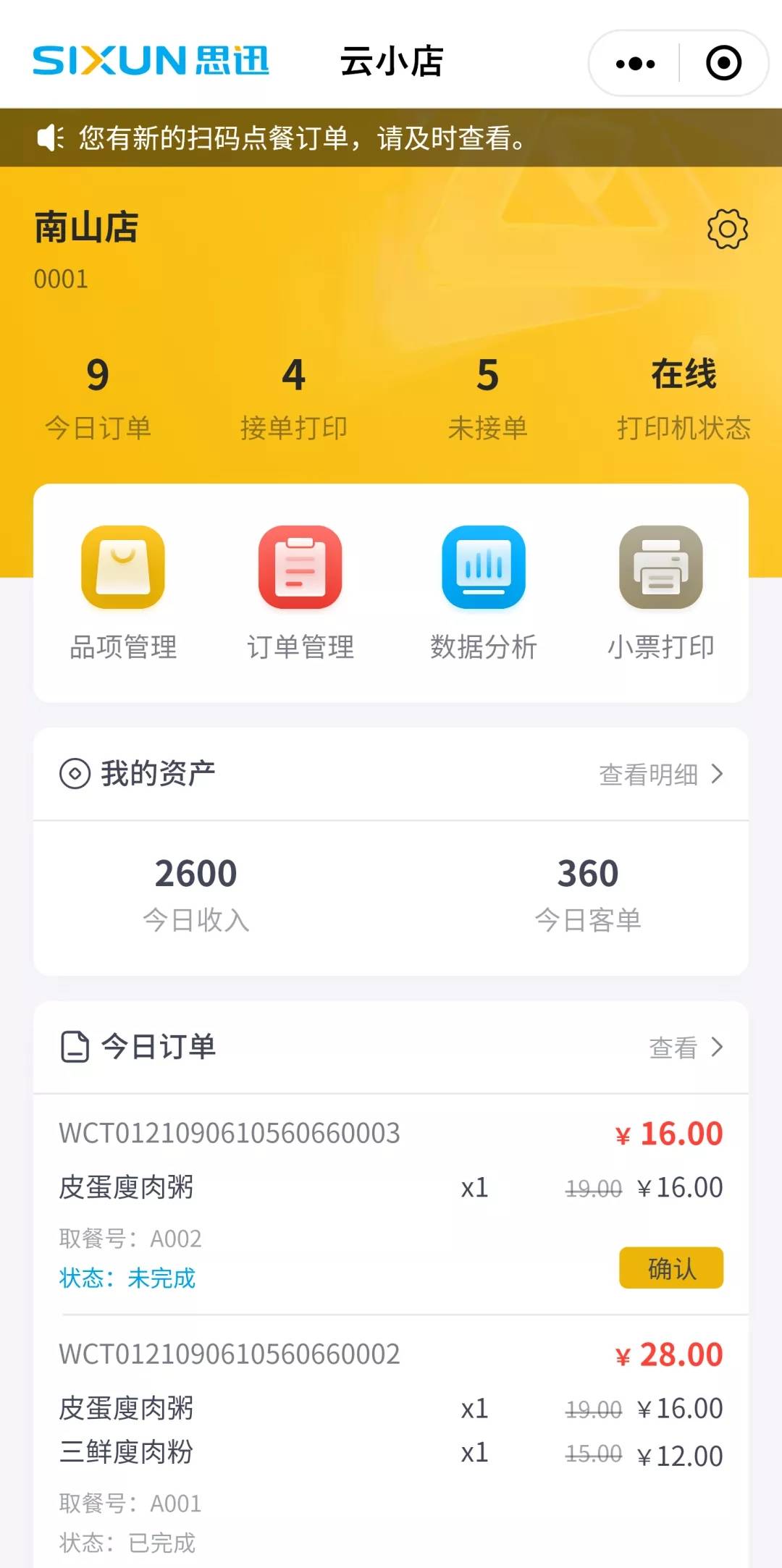Viewport: 782px width, 1568px height.
Task: Open the mini-program more options (three dots) menu
Action: (x=634, y=64)
